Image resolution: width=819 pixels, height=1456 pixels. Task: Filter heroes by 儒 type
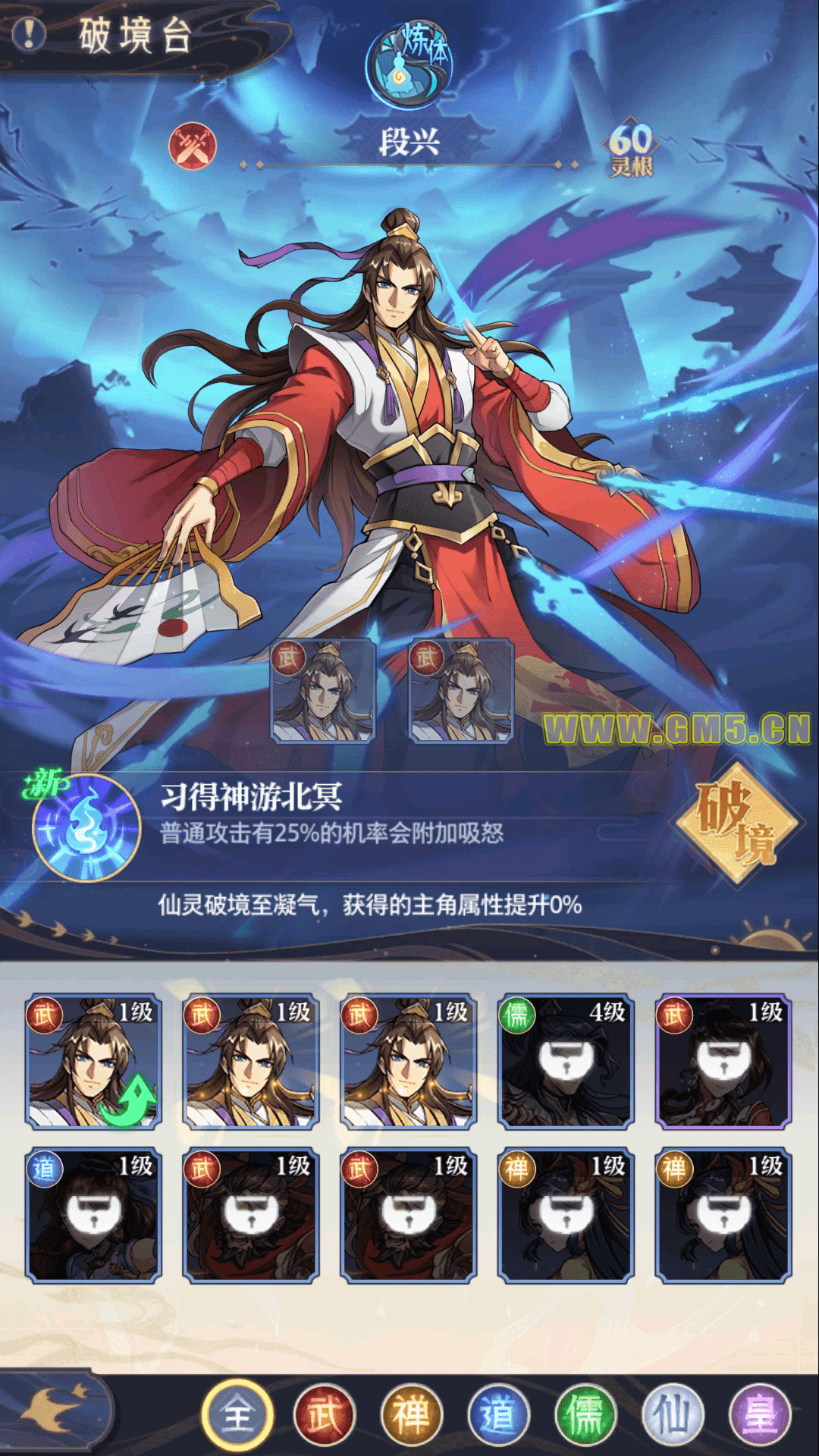coord(585,1415)
